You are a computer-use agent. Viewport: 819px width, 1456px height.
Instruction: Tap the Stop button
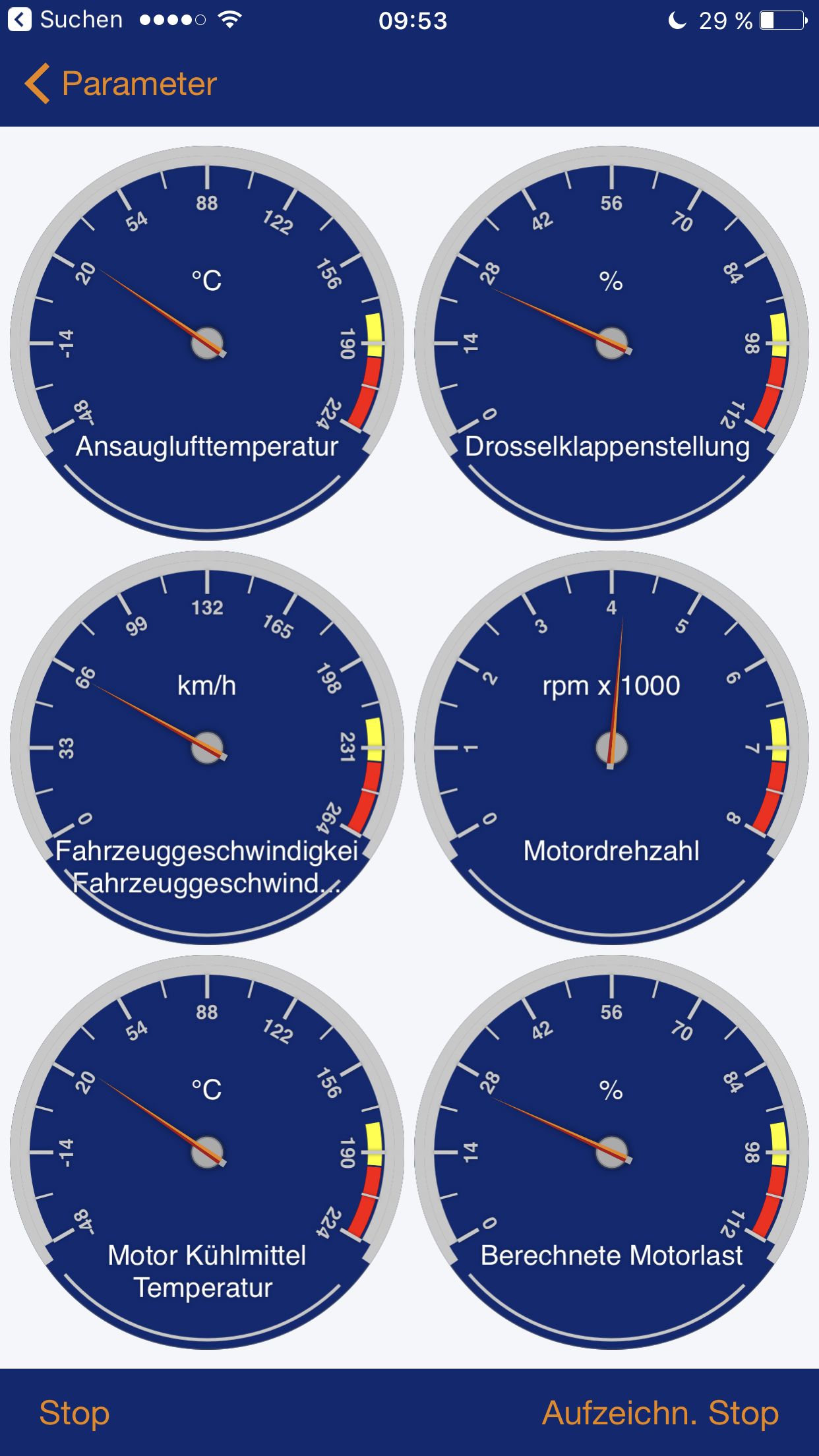click(x=75, y=1412)
